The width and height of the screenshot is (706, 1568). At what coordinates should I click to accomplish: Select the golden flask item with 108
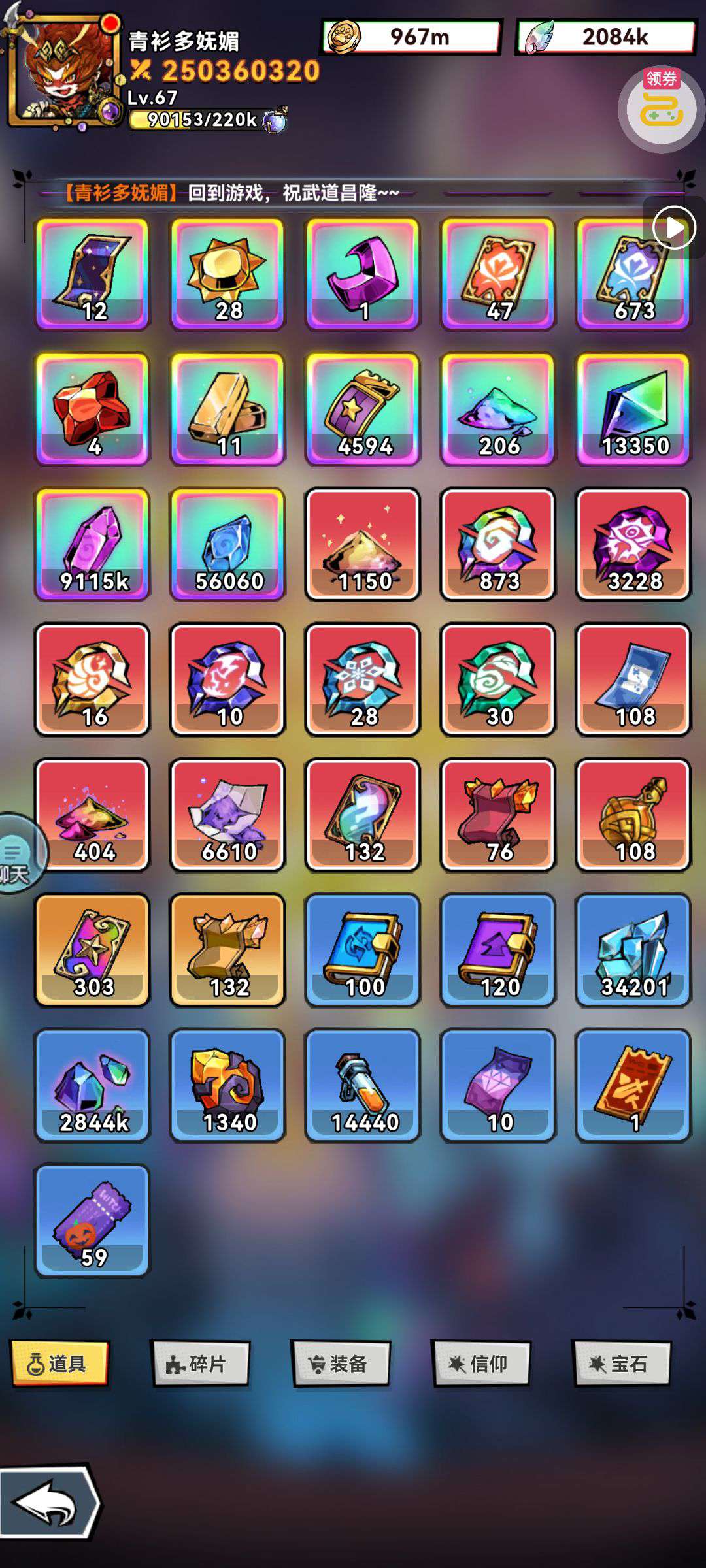point(633,815)
